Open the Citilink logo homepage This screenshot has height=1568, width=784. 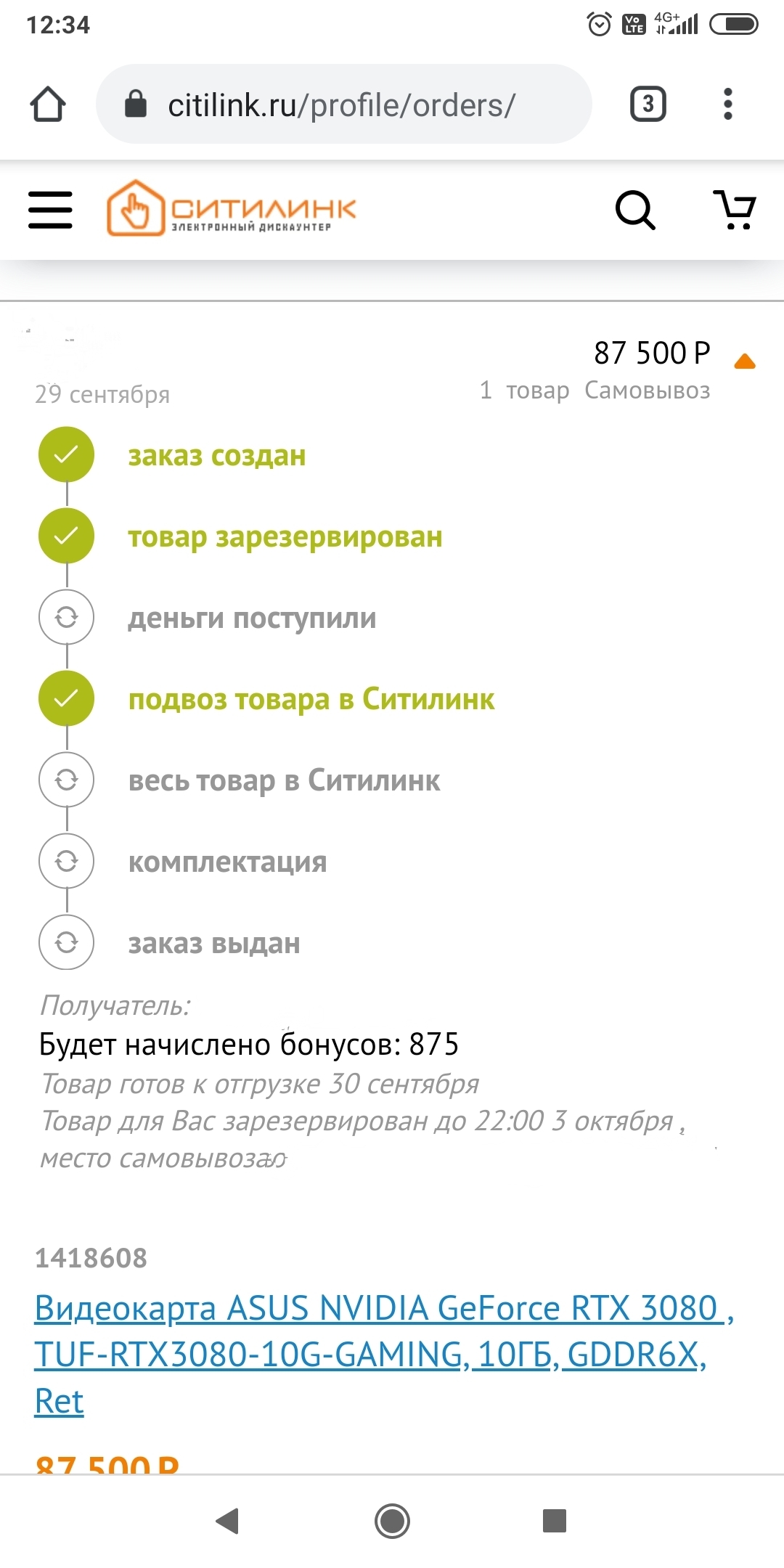[231, 208]
